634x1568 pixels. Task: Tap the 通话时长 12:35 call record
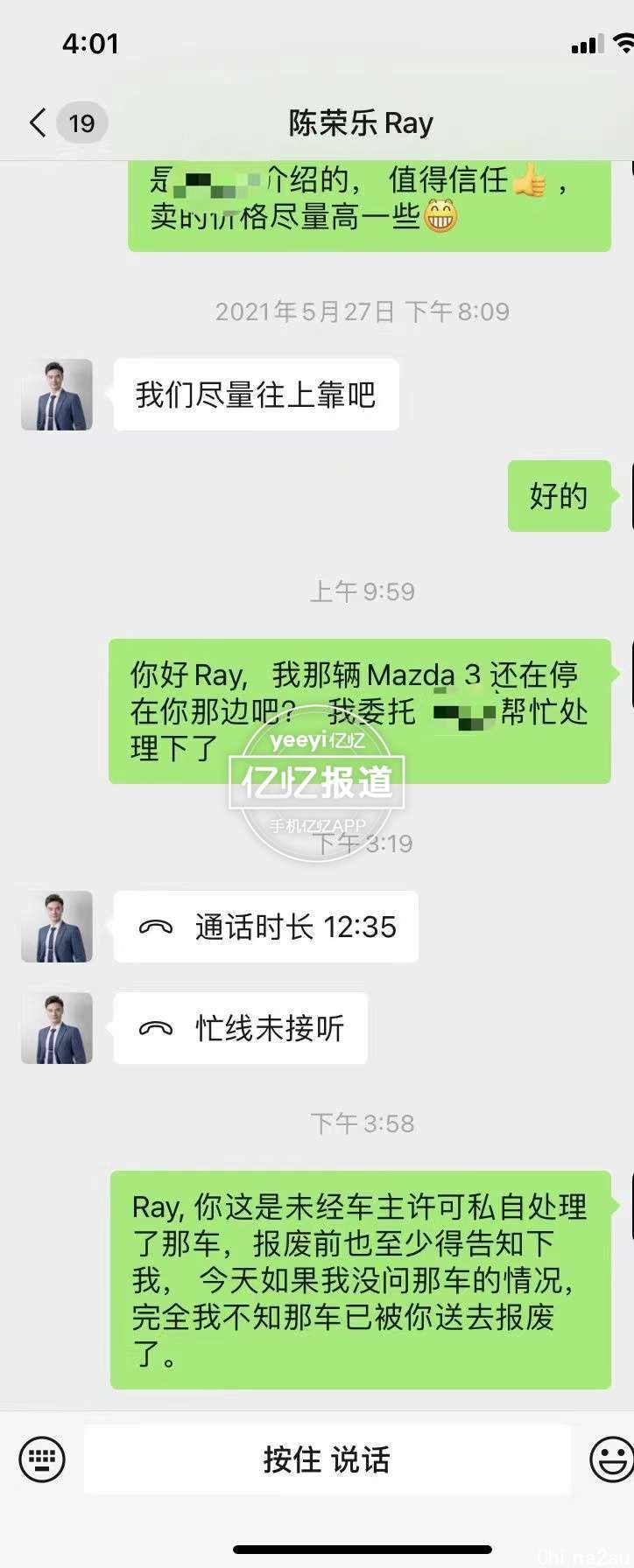pos(266,927)
